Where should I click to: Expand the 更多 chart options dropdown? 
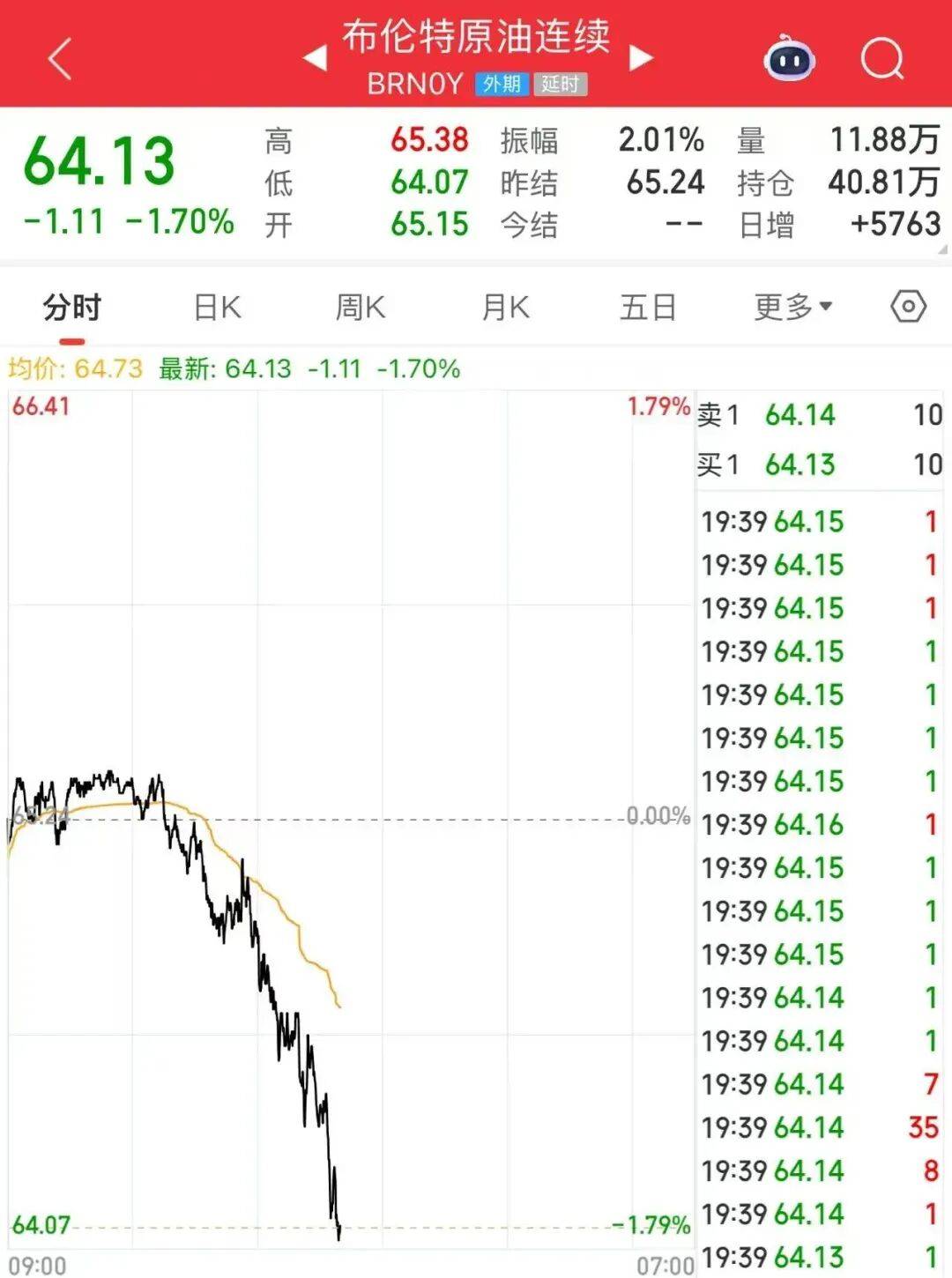pyautogui.click(x=792, y=308)
